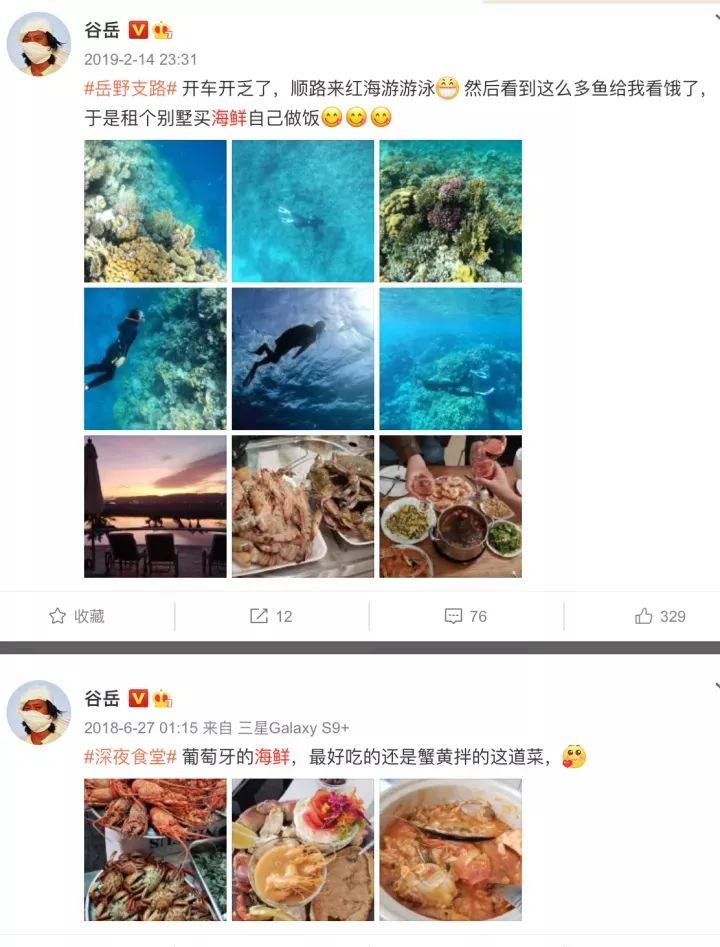
Task: Open the 76 comments on the post
Action: pos(466,616)
